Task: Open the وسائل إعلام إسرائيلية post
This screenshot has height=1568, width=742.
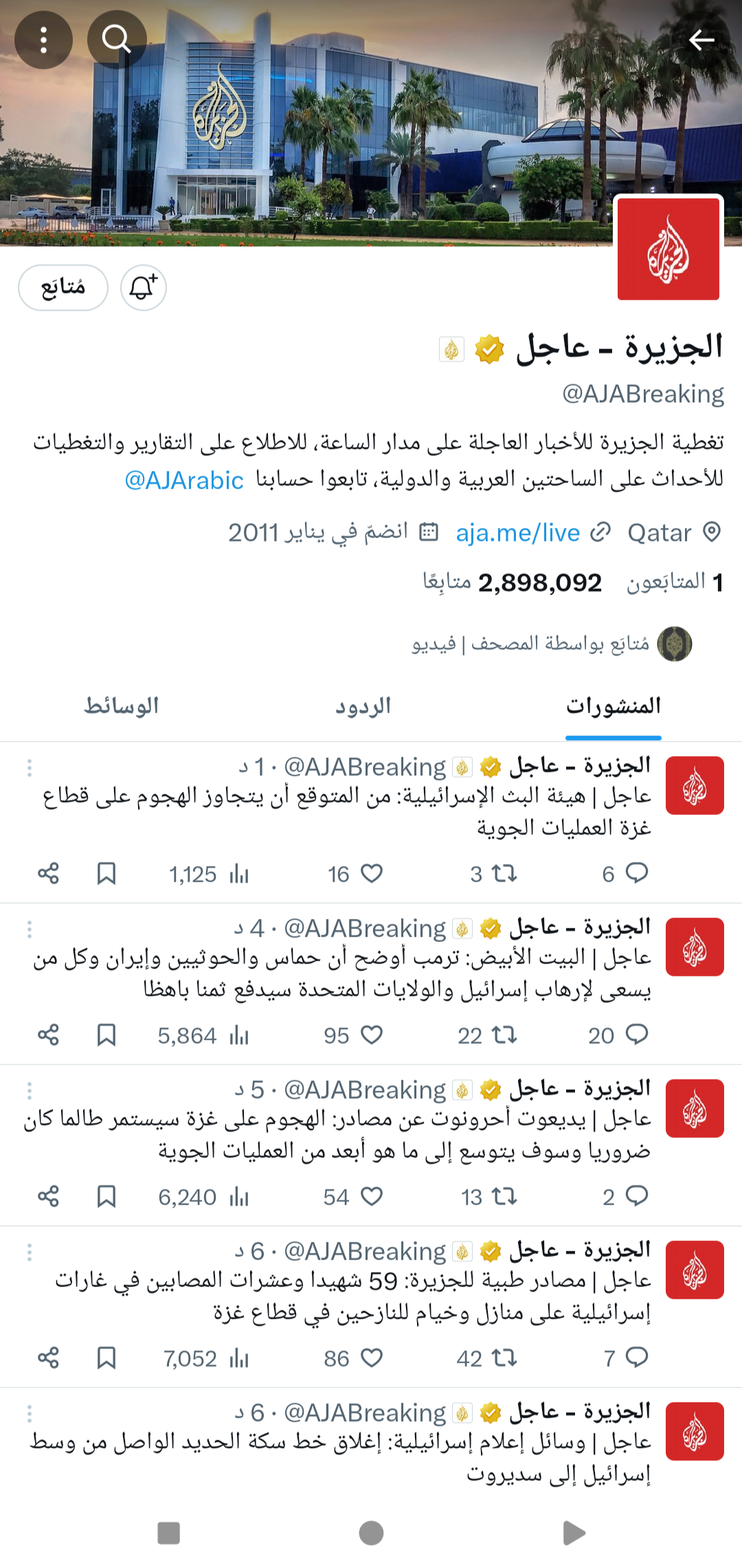Action: pos(340,1457)
